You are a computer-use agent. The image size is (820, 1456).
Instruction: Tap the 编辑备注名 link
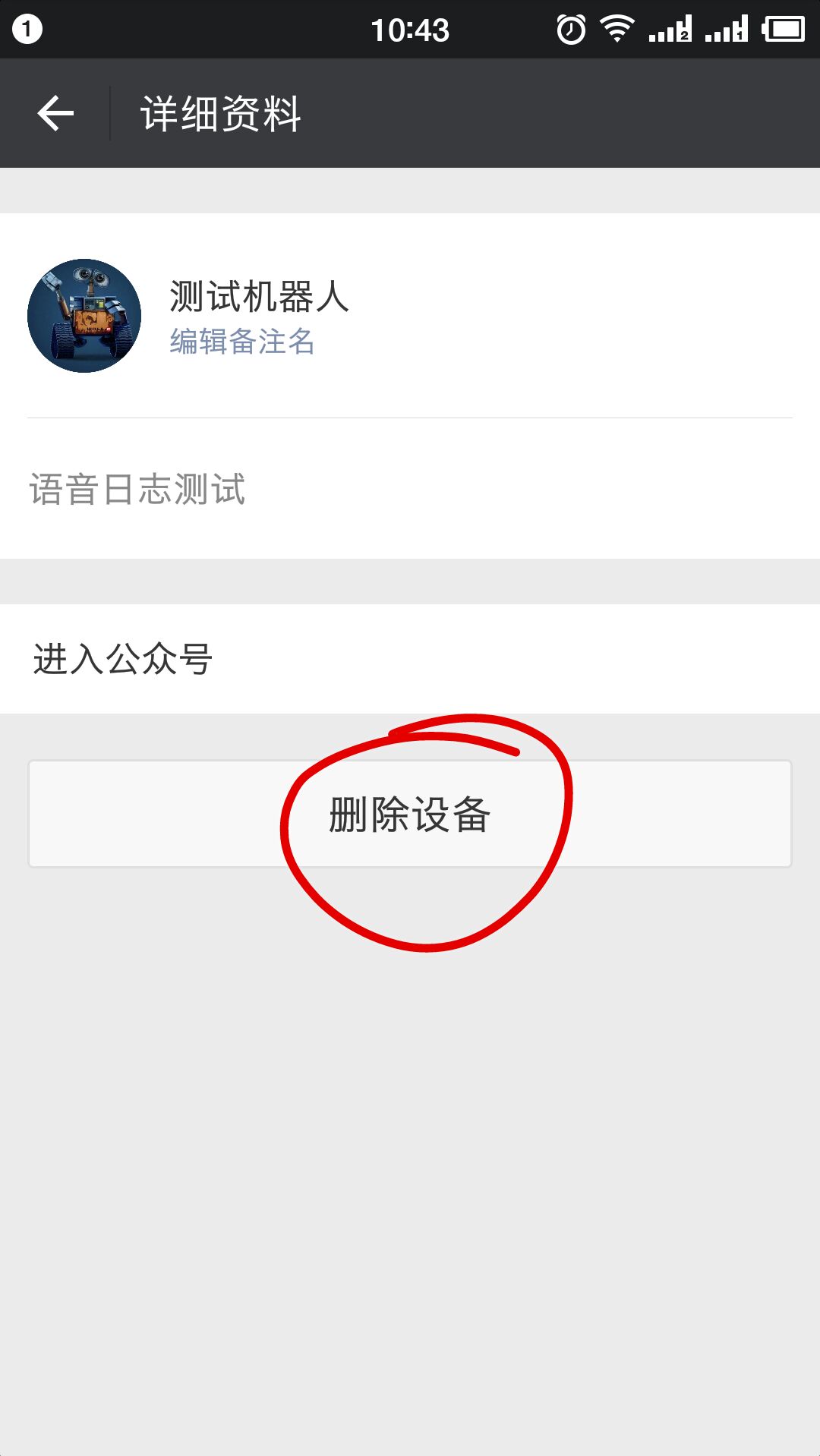click(241, 342)
